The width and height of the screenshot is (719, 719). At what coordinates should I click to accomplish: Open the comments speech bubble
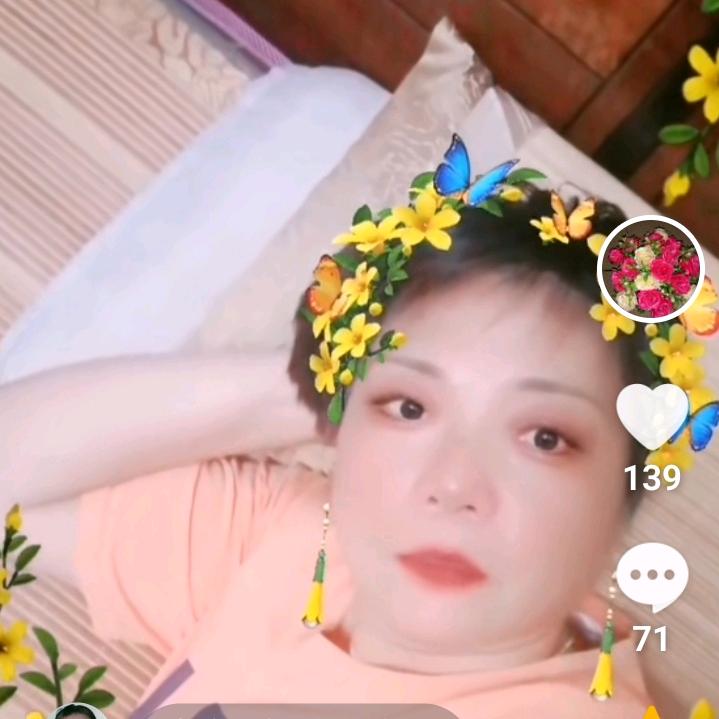pos(652,578)
